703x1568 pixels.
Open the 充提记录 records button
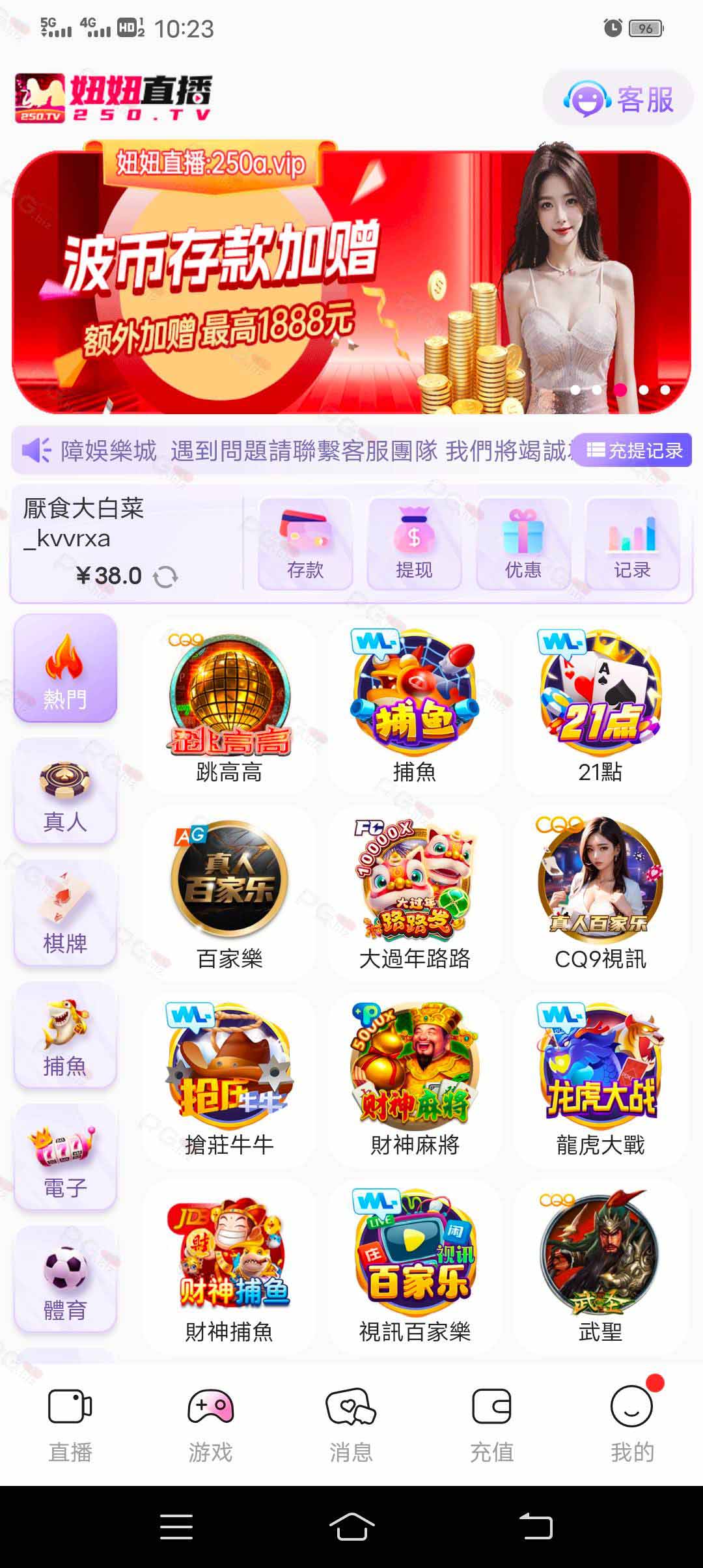(635, 450)
